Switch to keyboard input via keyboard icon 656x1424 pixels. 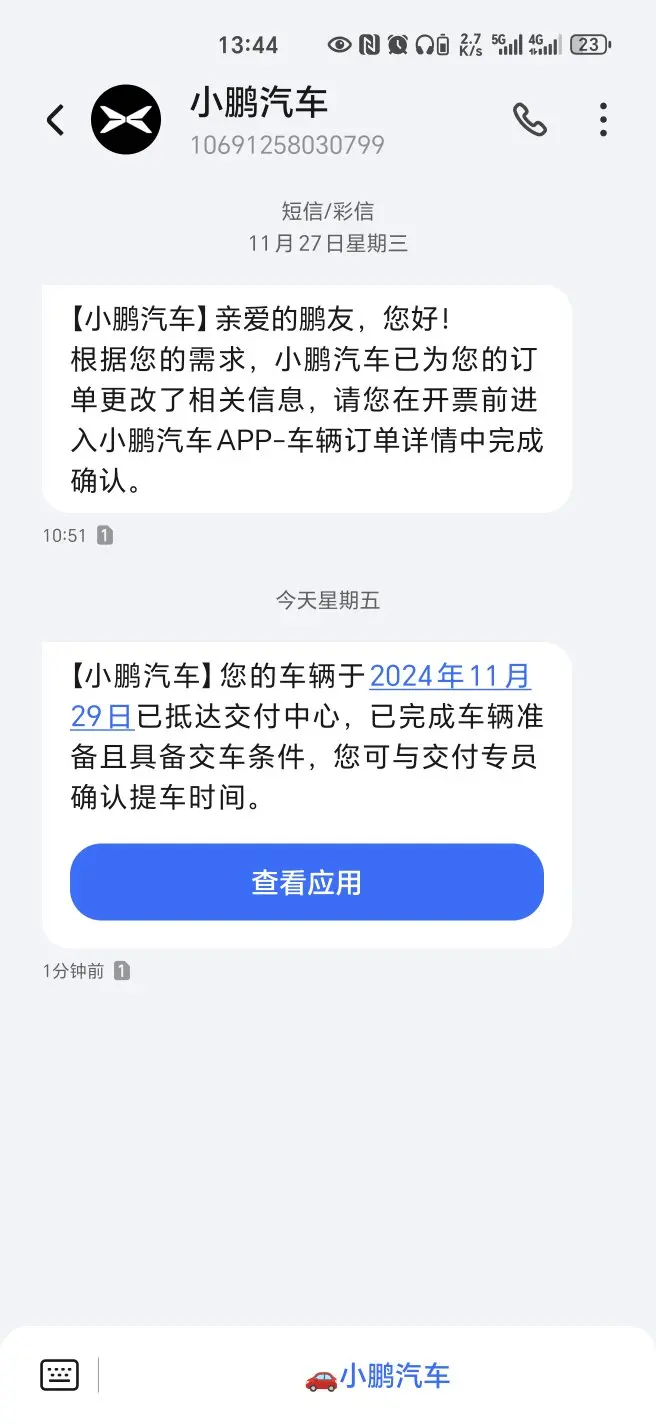pos(59,1375)
